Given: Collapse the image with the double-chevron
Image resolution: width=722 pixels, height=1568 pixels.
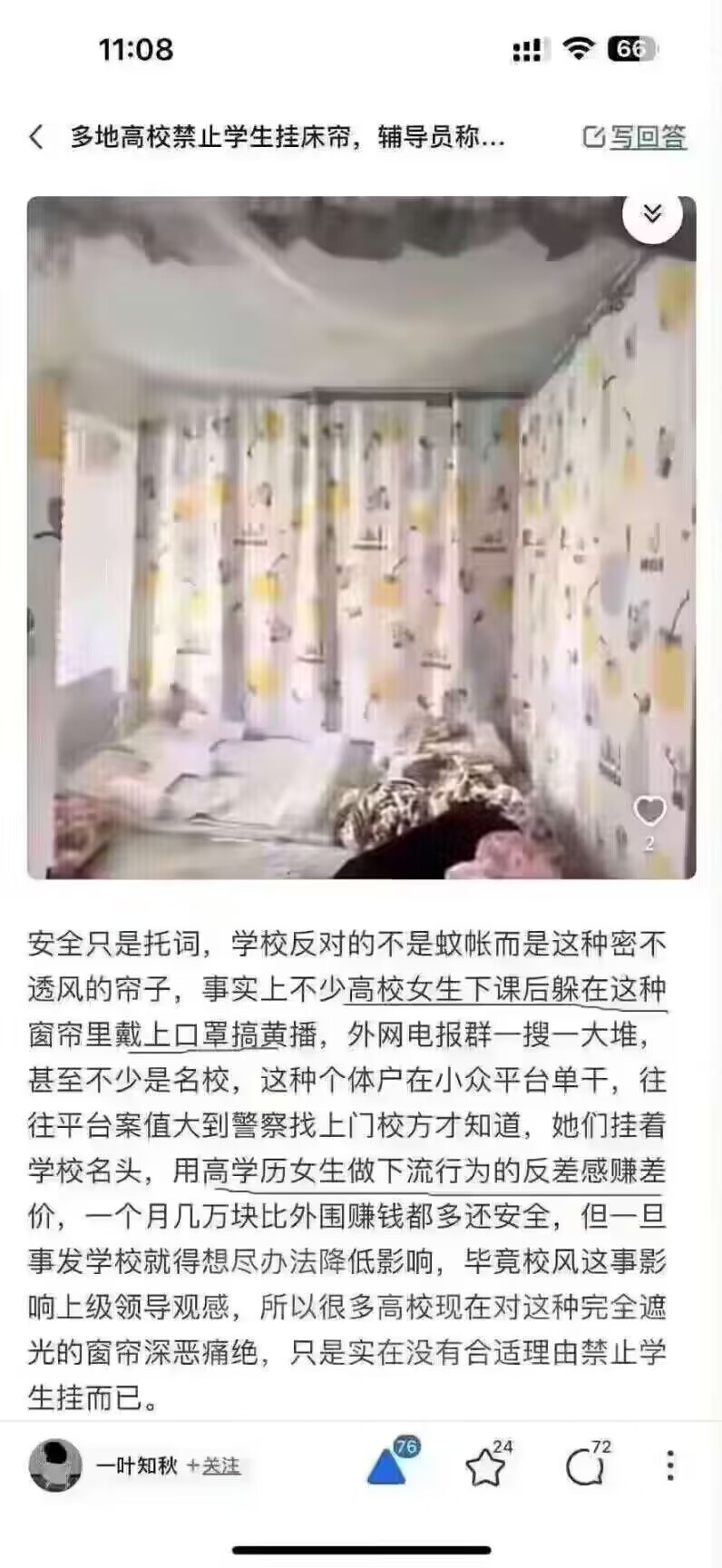Looking at the screenshot, I should click(652, 214).
